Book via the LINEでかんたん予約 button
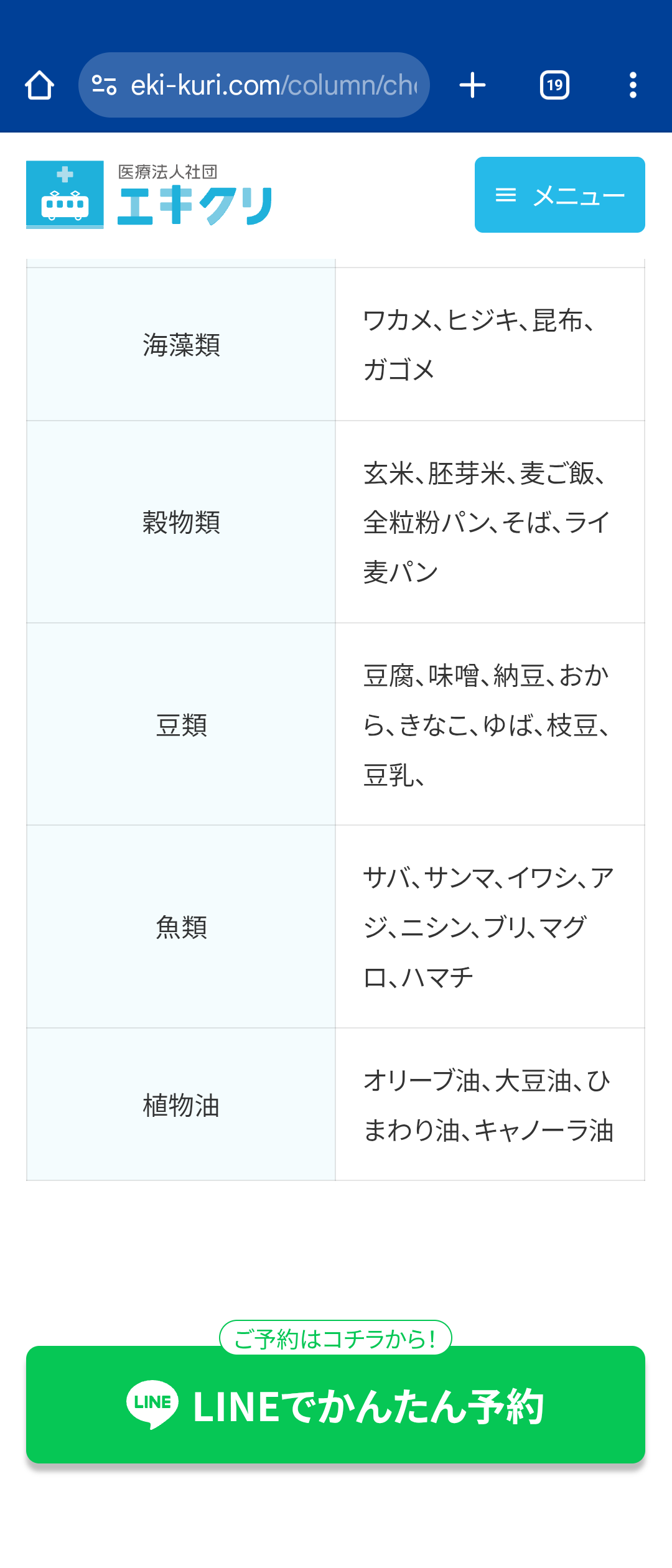Image resolution: width=672 pixels, height=1568 pixels. click(335, 1405)
